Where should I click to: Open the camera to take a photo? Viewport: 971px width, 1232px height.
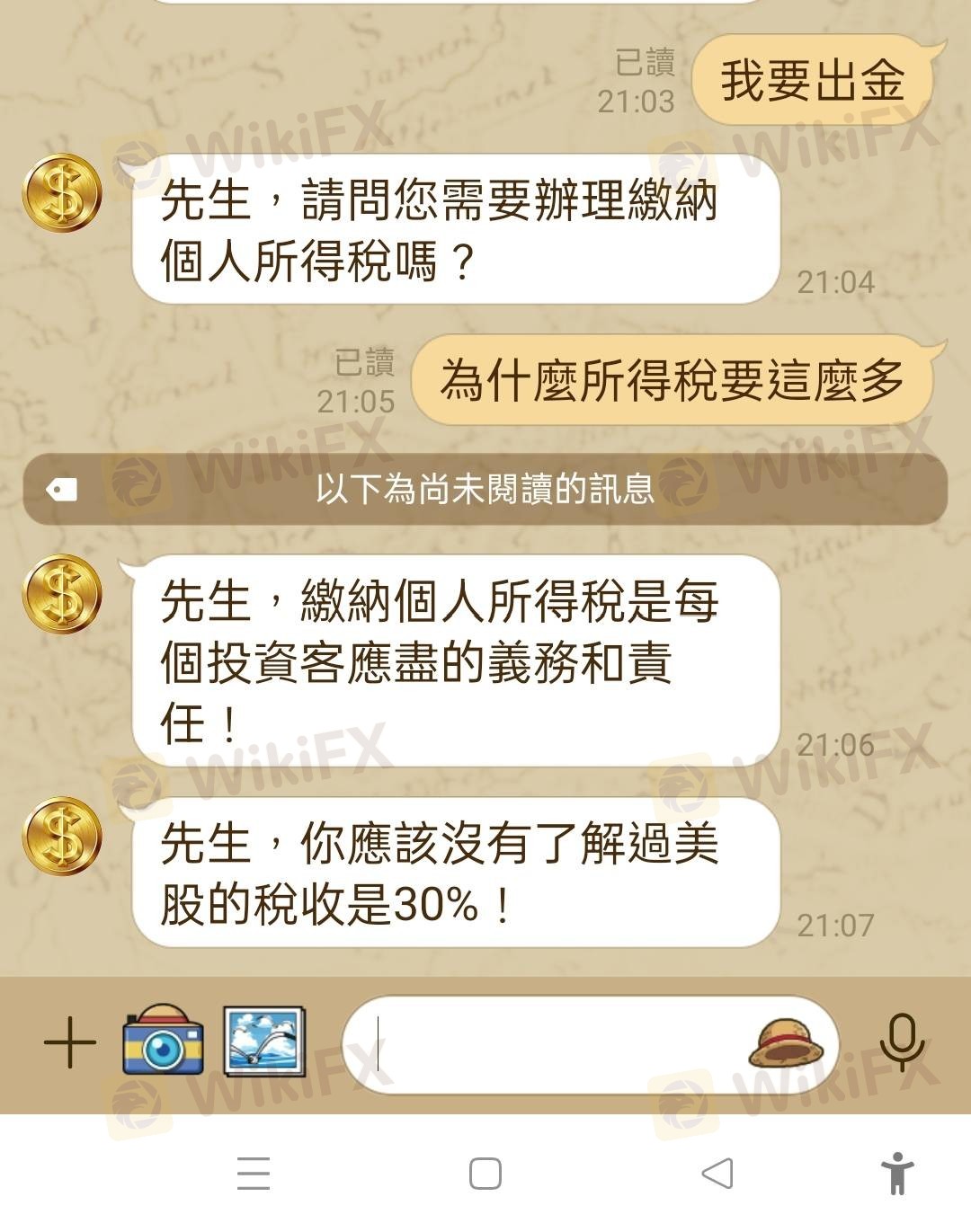[x=163, y=1041]
